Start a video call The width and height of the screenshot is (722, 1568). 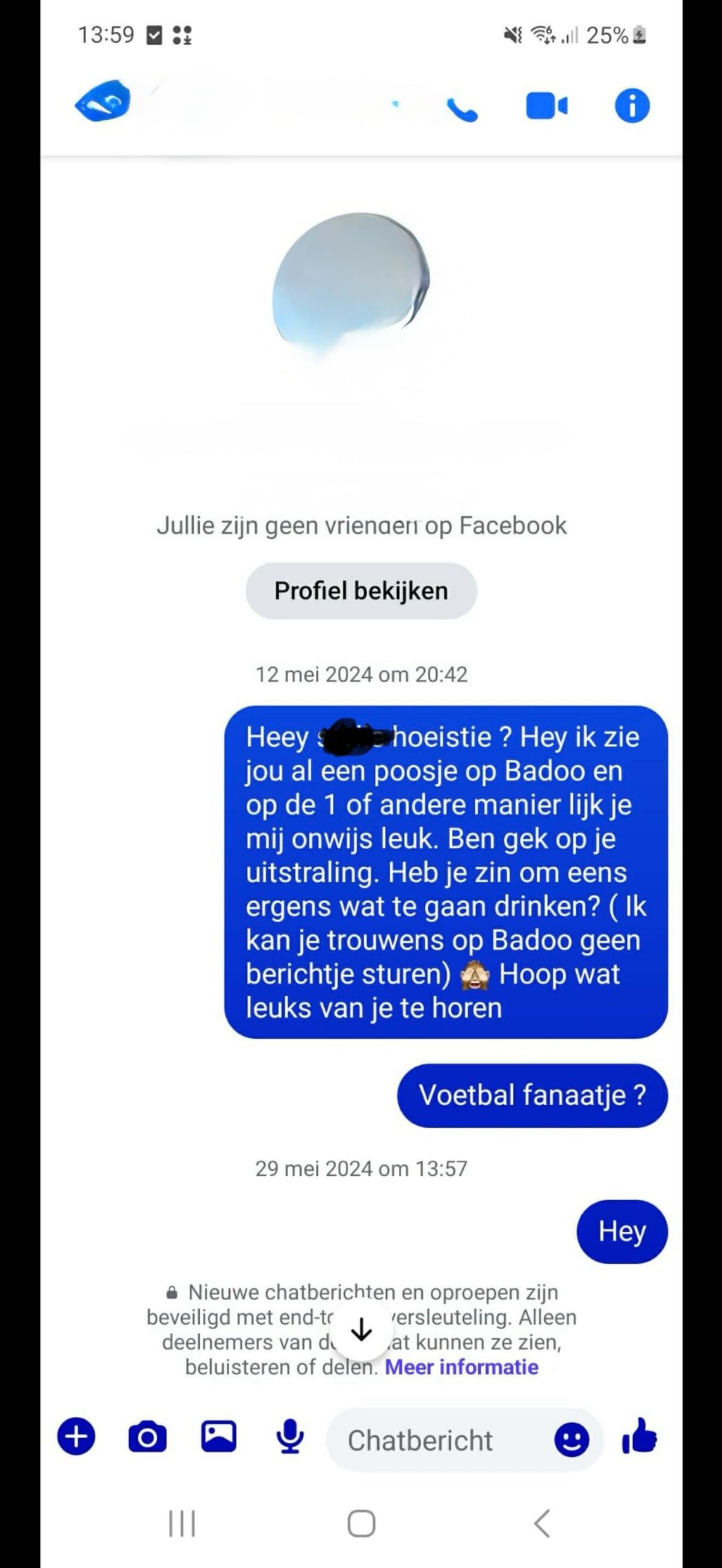(546, 106)
